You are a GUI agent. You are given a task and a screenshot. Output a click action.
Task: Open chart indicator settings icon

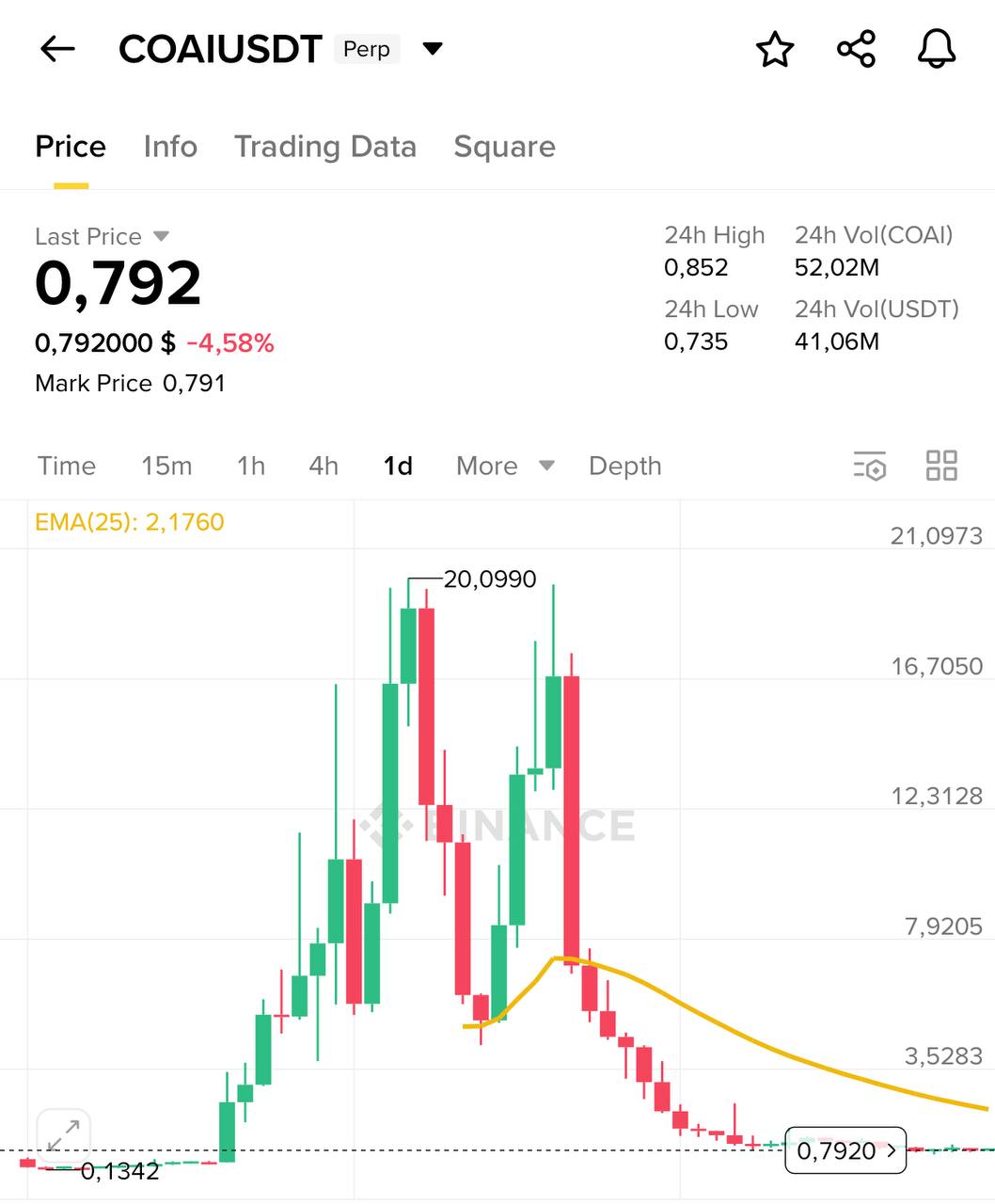coord(870,466)
